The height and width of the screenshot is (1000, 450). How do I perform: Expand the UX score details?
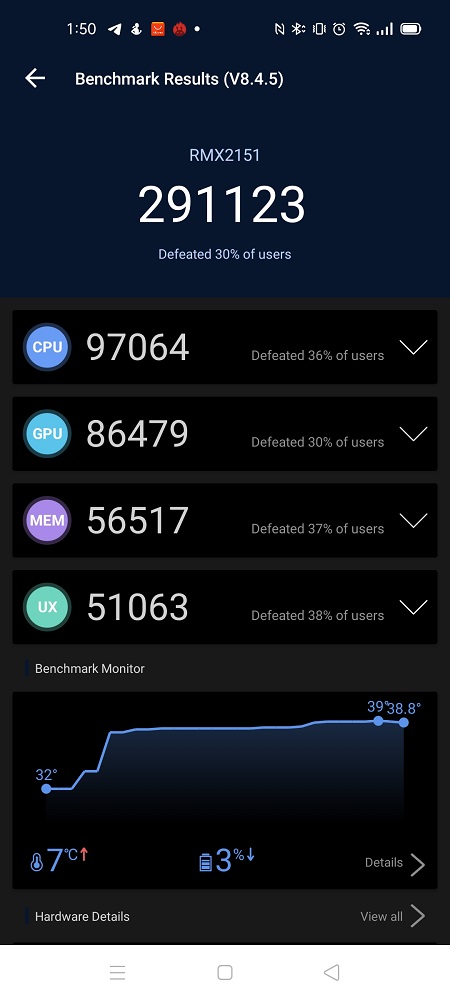coord(413,607)
